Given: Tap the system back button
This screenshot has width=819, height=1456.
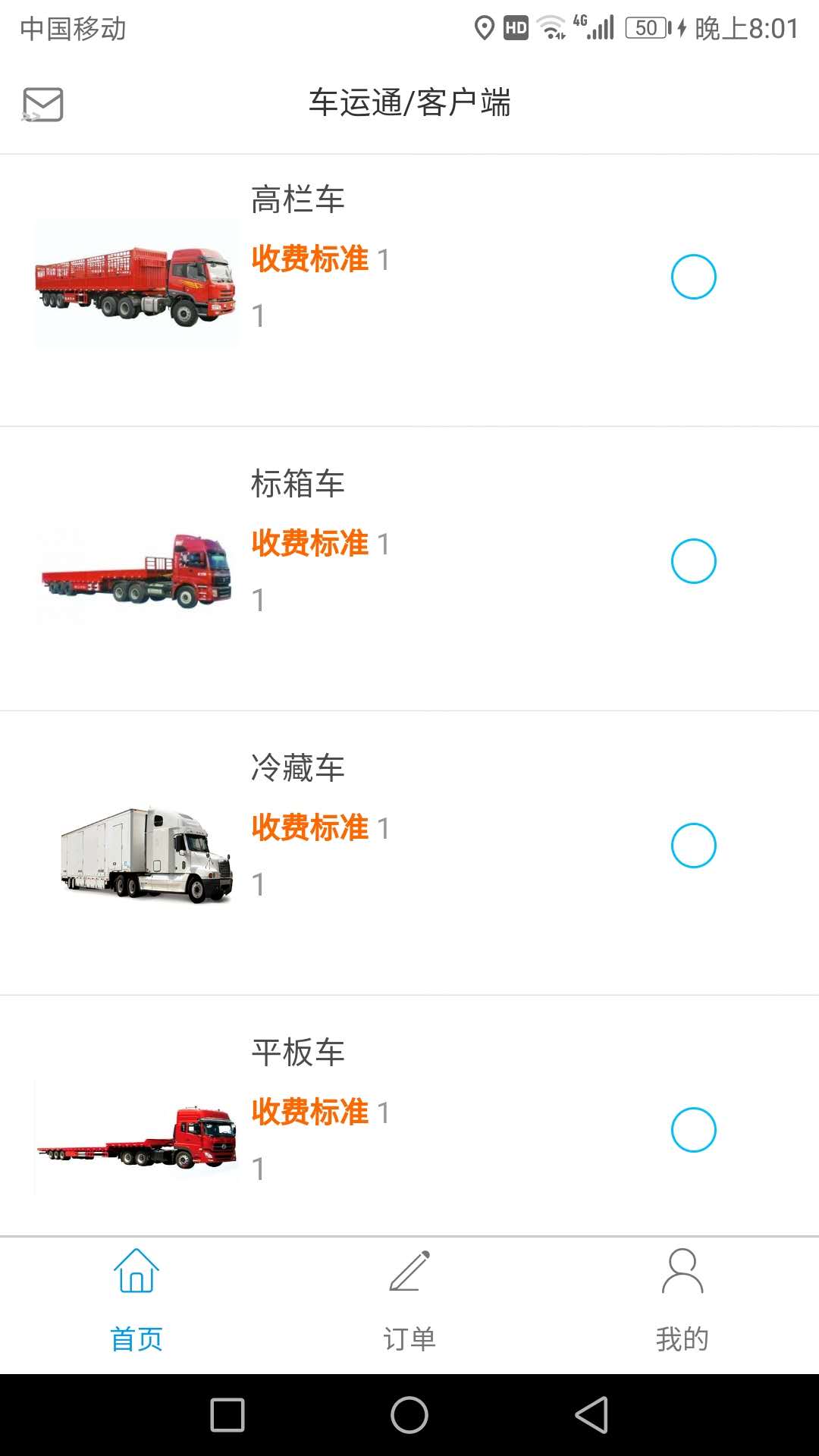Looking at the screenshot, I should [x=591, y=1415].
